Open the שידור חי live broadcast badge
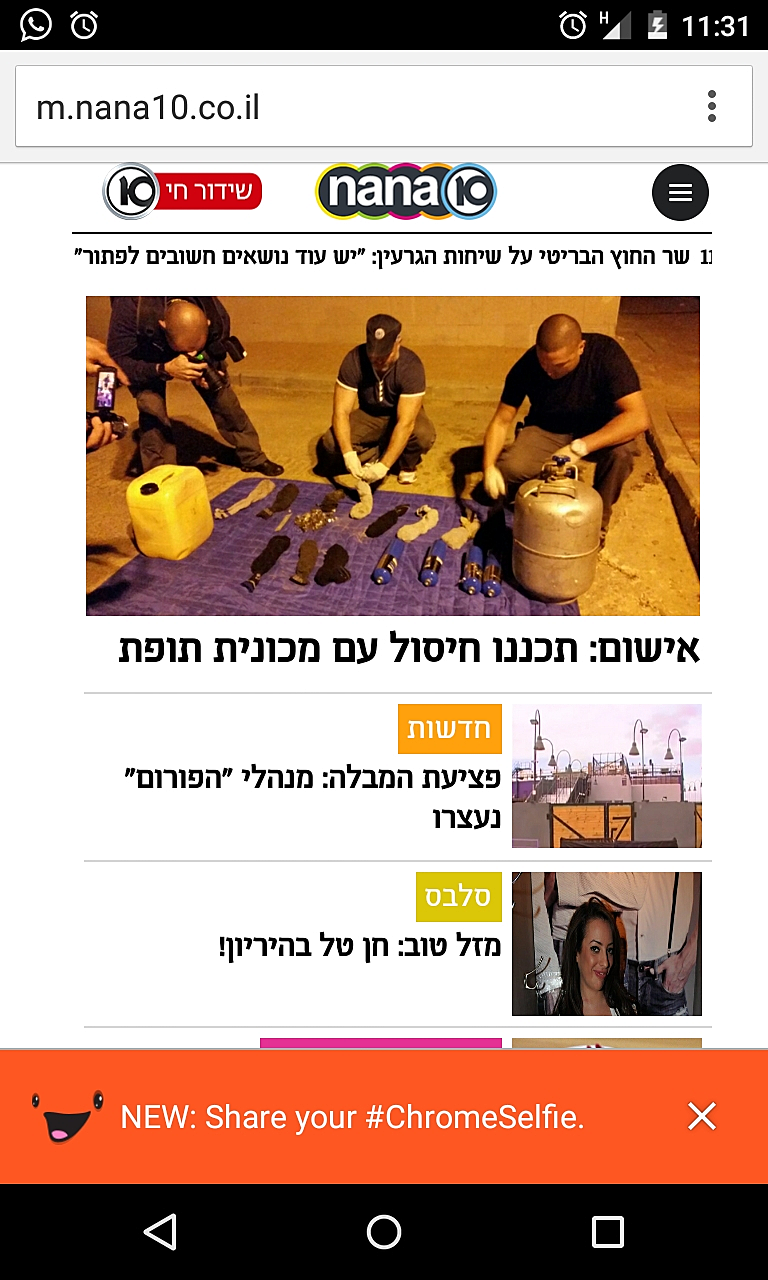This screenshot has width=768, height=1280. (x=181, y=190)
